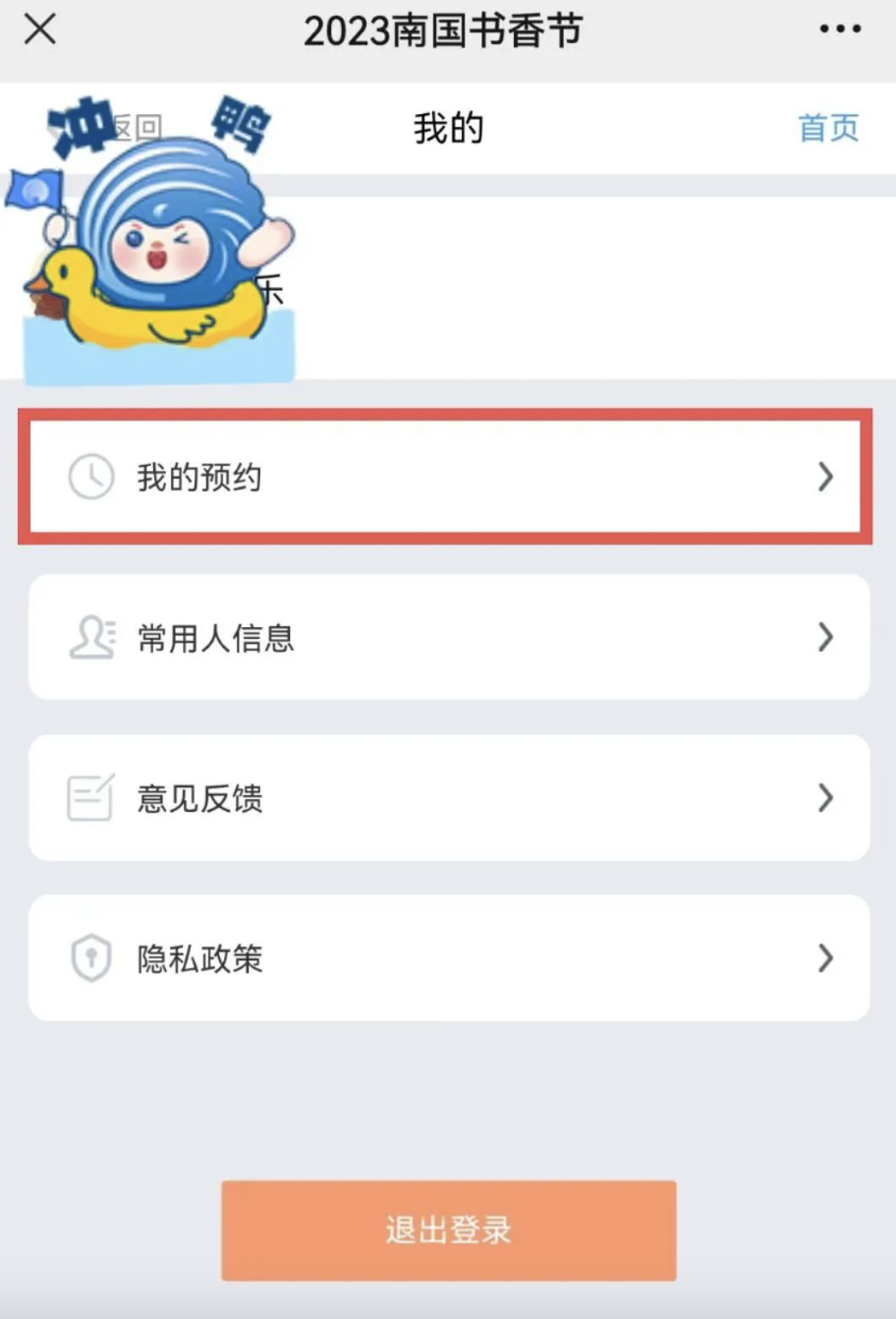The image size is (896, 1319).
Task: Open 意见反馈 feedback row
Action: (x=448, y=798)
